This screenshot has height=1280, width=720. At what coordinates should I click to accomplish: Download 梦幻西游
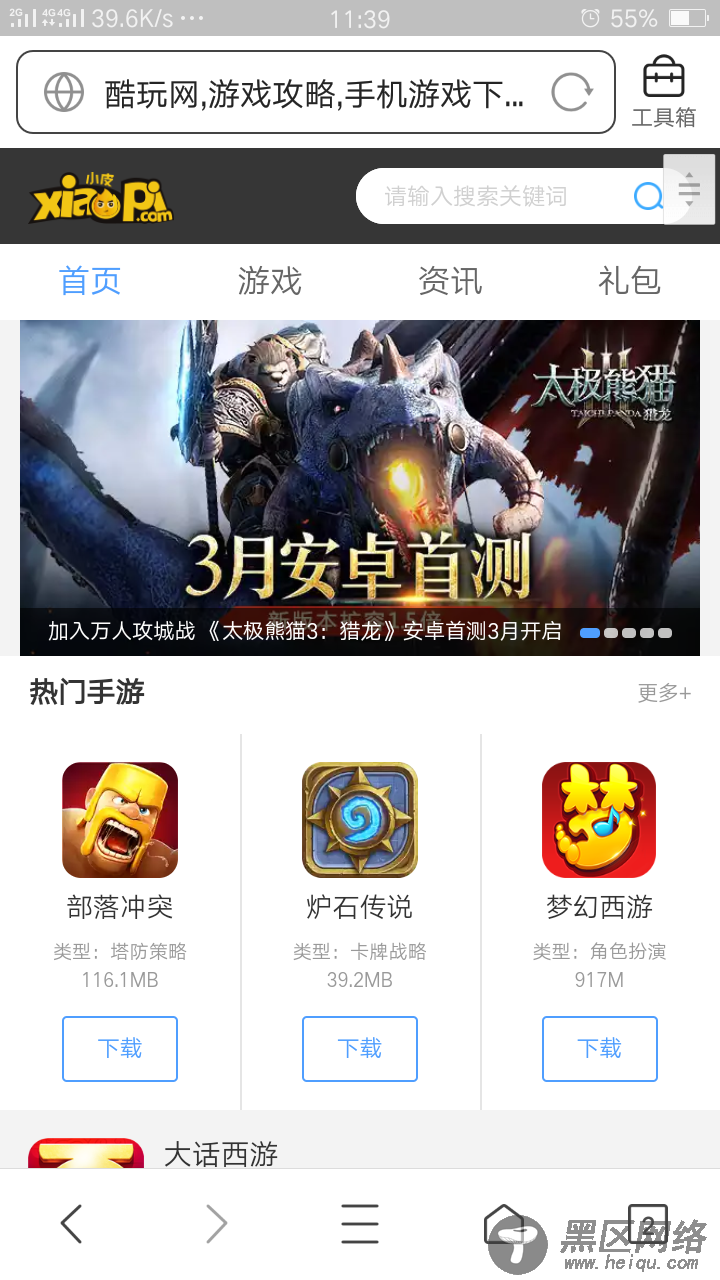599,1048
